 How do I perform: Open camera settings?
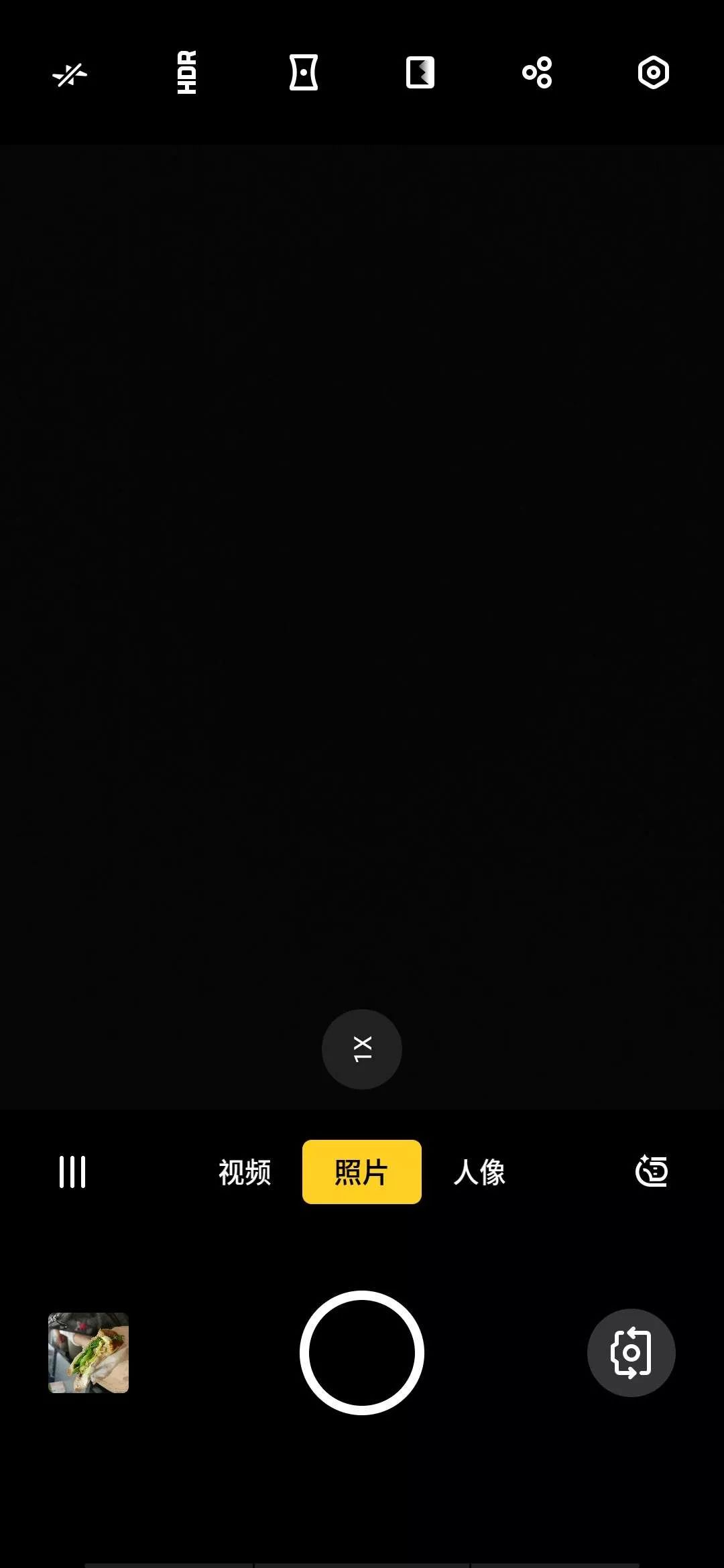(x=653, y=72)
